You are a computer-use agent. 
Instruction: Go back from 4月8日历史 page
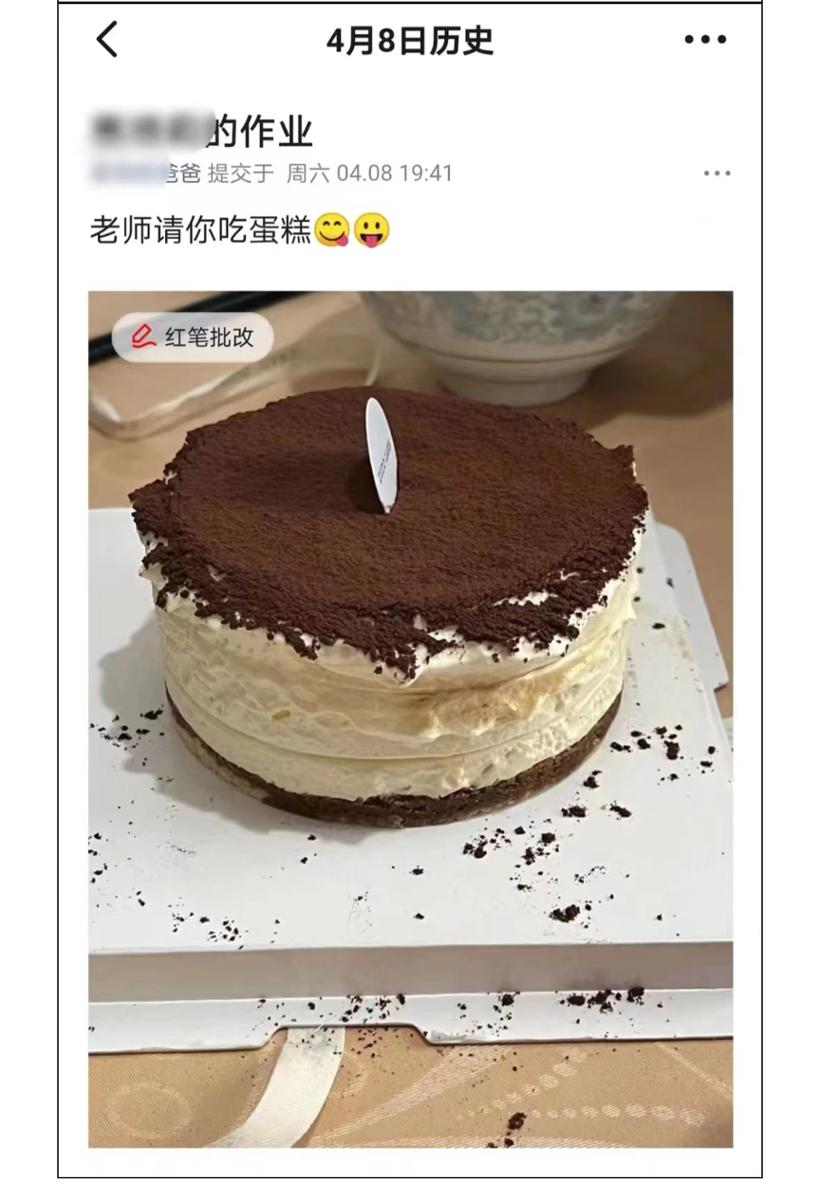[x=107, y=40]
